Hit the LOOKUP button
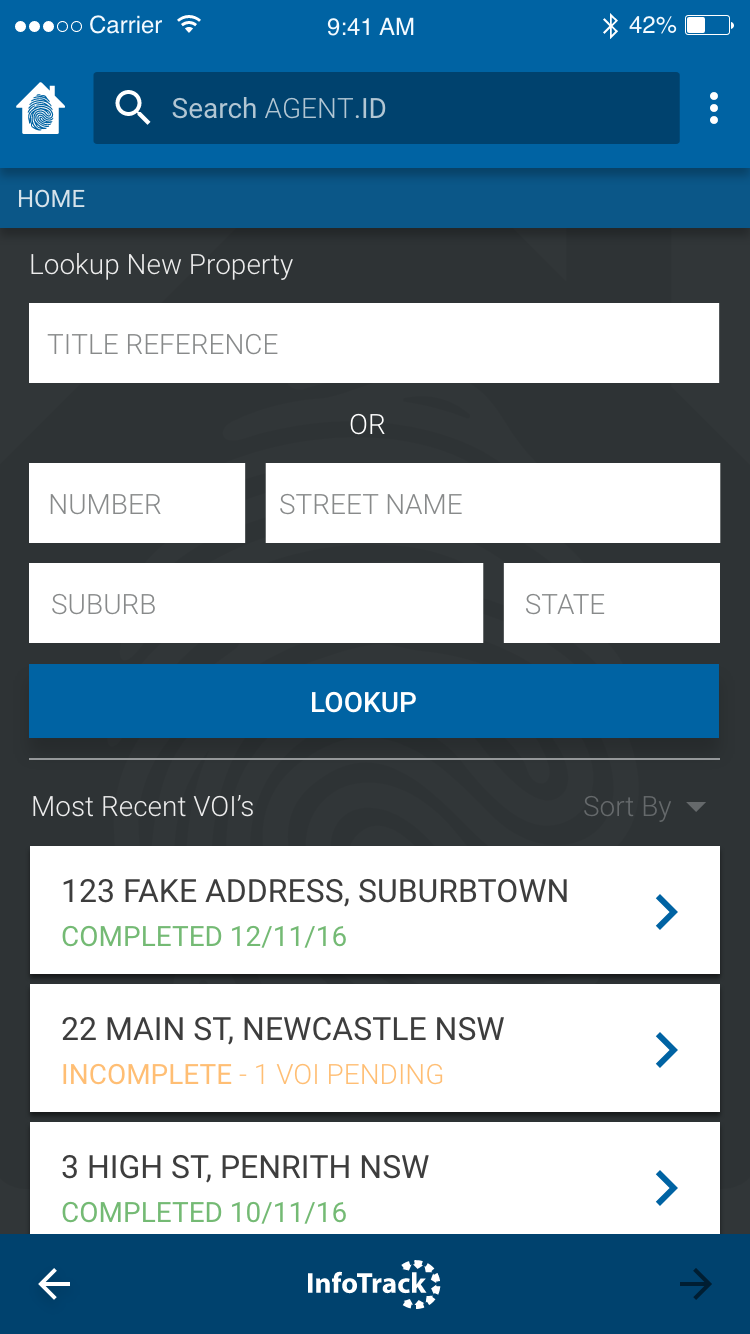 373,701
